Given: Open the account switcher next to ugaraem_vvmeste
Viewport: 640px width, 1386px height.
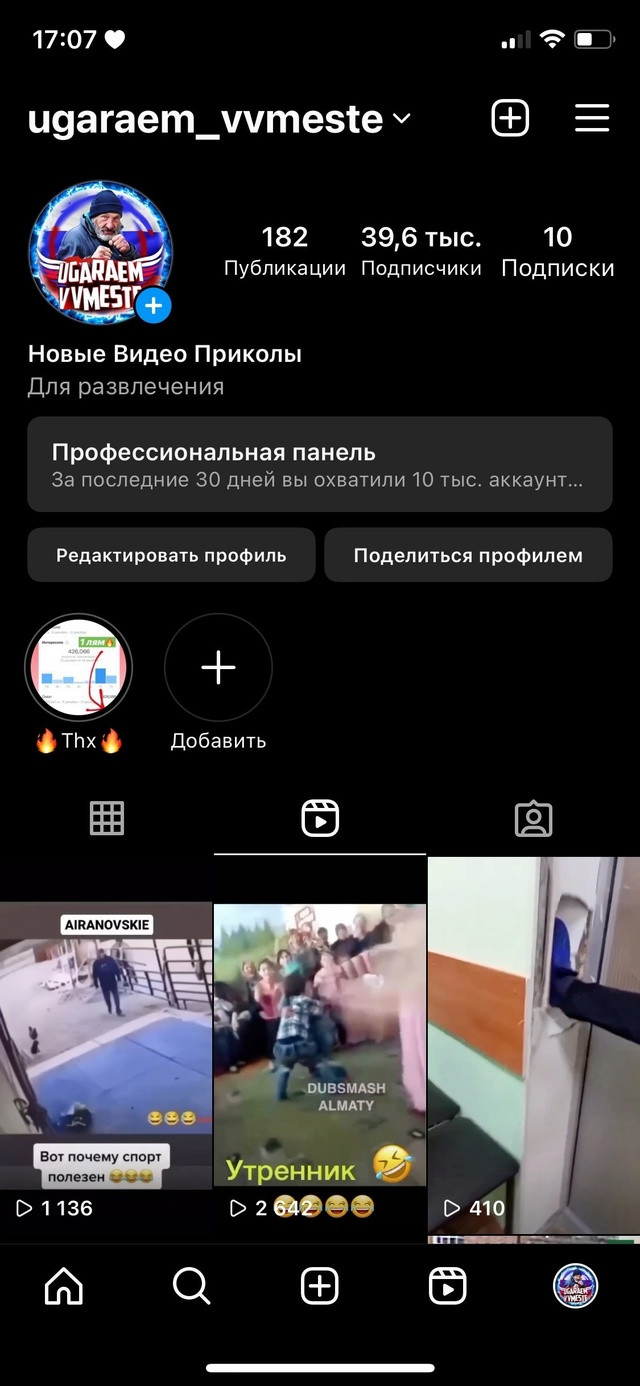Looking at the screenshot, I should (x=401, y=119).
